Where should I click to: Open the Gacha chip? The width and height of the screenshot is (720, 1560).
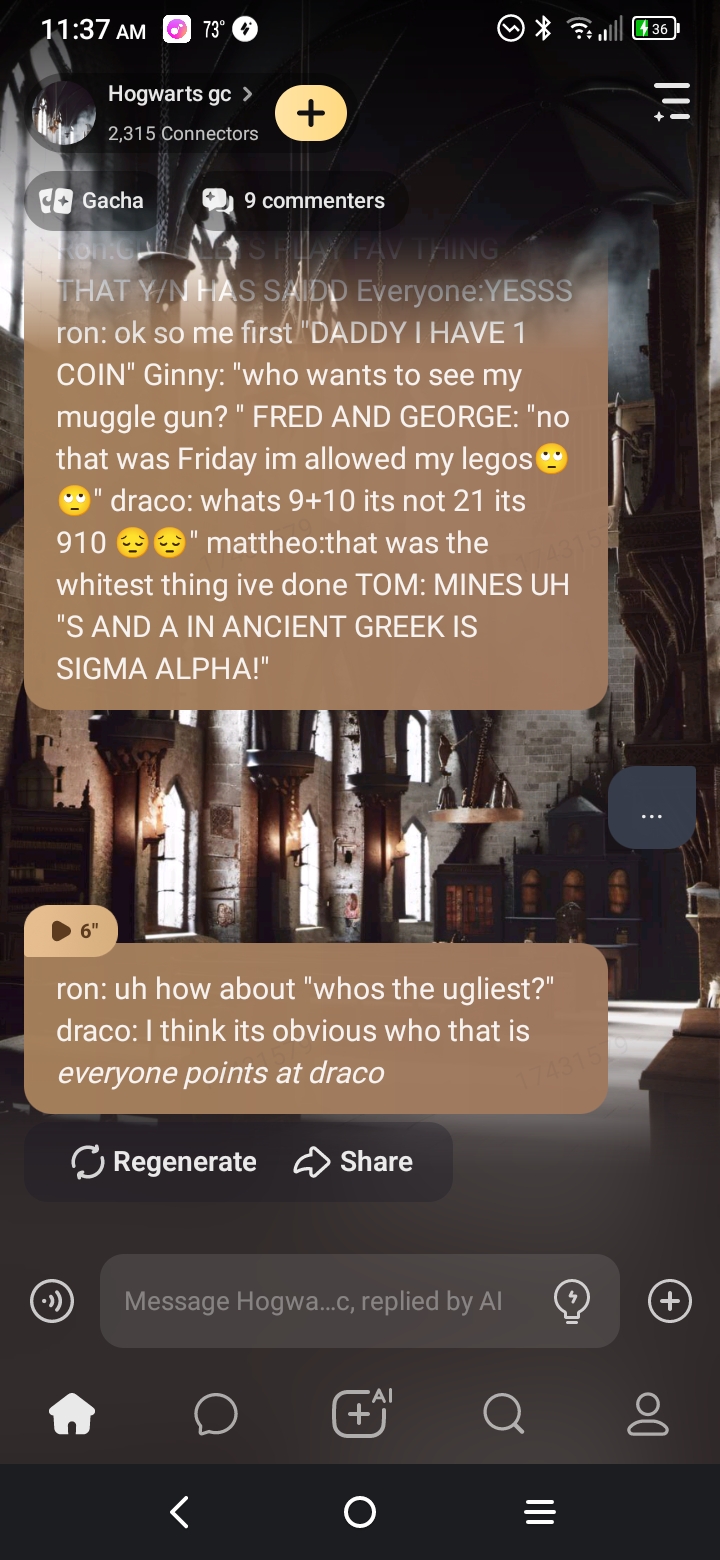[x=92, y=200]
